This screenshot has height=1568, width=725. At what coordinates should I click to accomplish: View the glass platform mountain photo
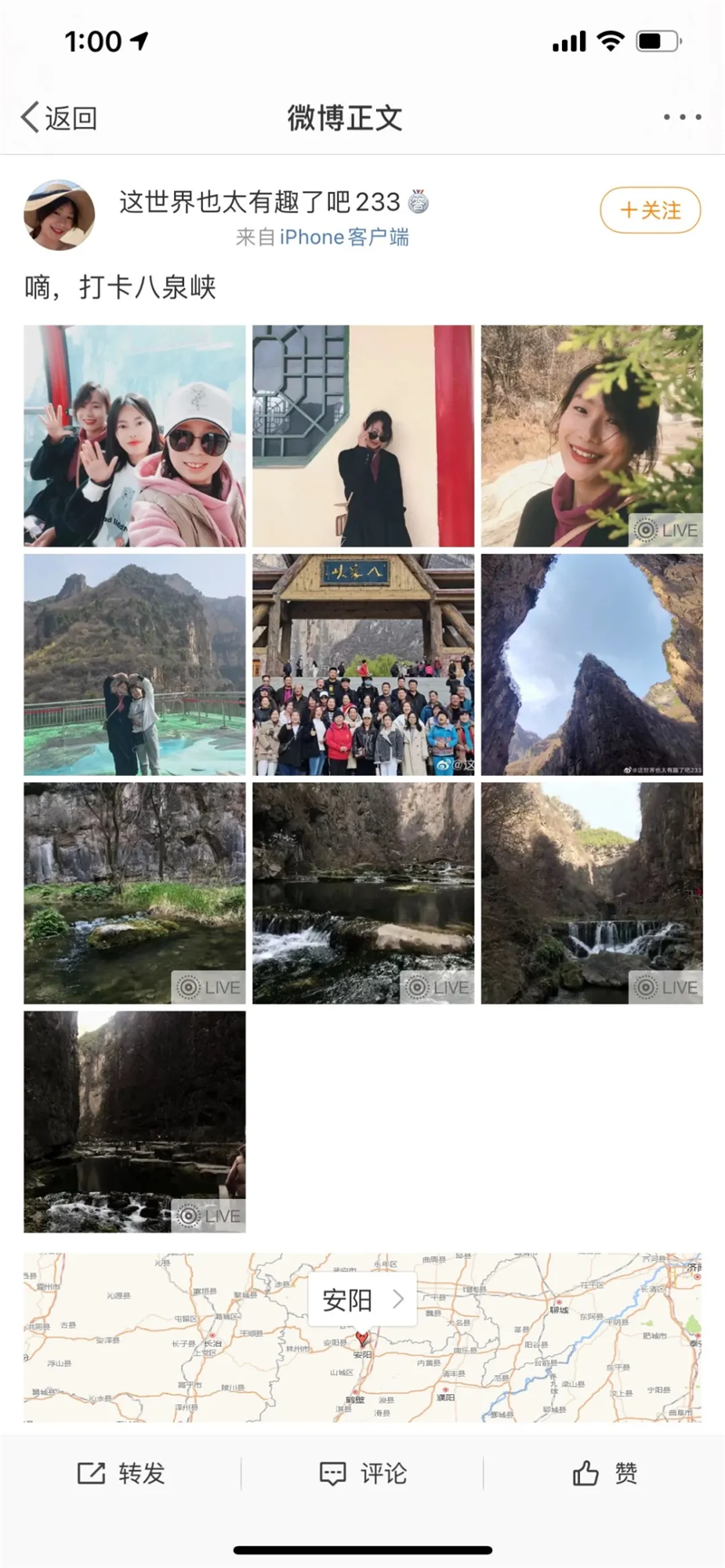134,664
